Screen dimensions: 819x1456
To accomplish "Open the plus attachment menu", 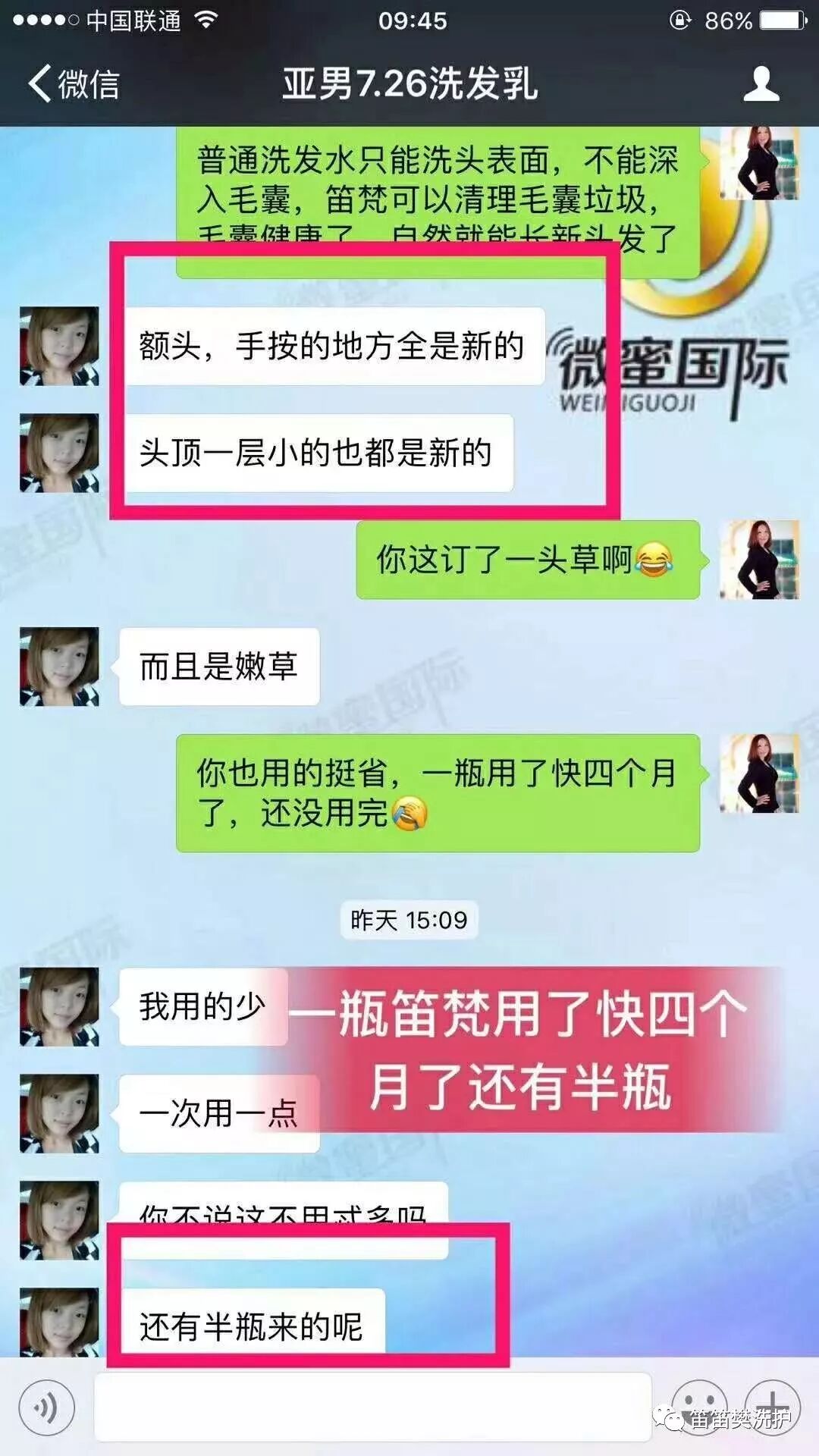I will (x=772, y=1407).
